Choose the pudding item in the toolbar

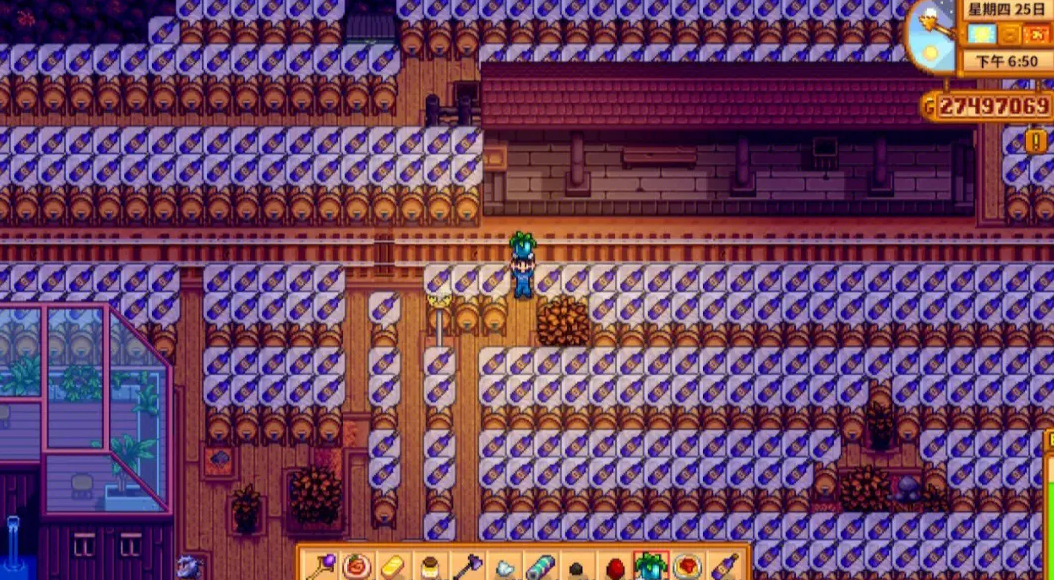pyautogui.click(x=431, y=566)
